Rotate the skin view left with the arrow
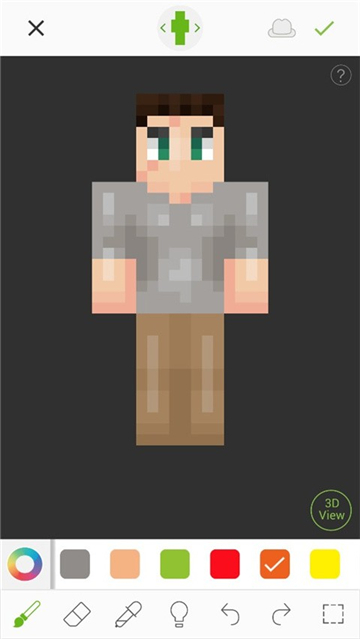This screenshot has height=639, width=360. pyautogui.click(x=163, y=28)
